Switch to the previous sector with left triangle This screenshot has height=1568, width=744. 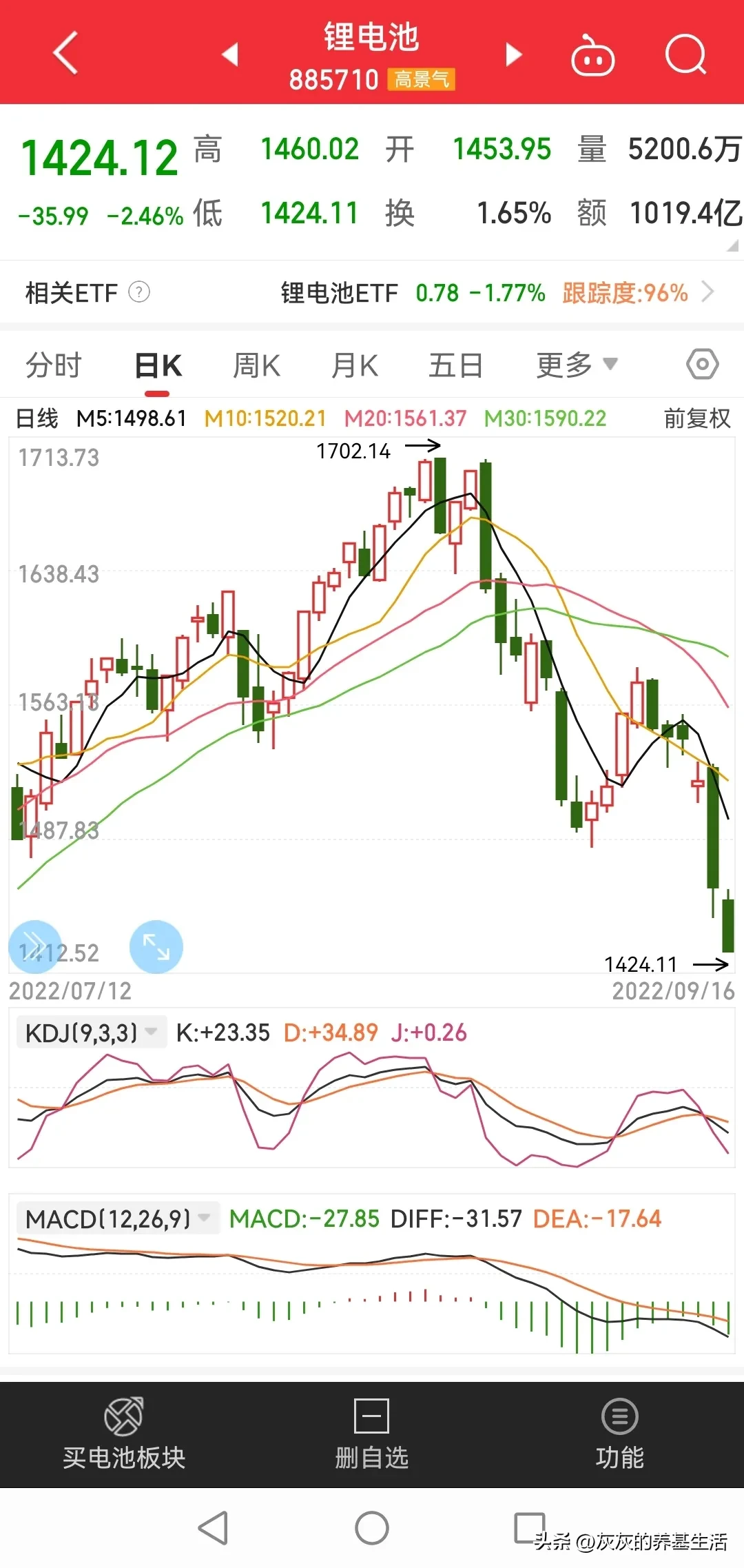coord(230,54)
